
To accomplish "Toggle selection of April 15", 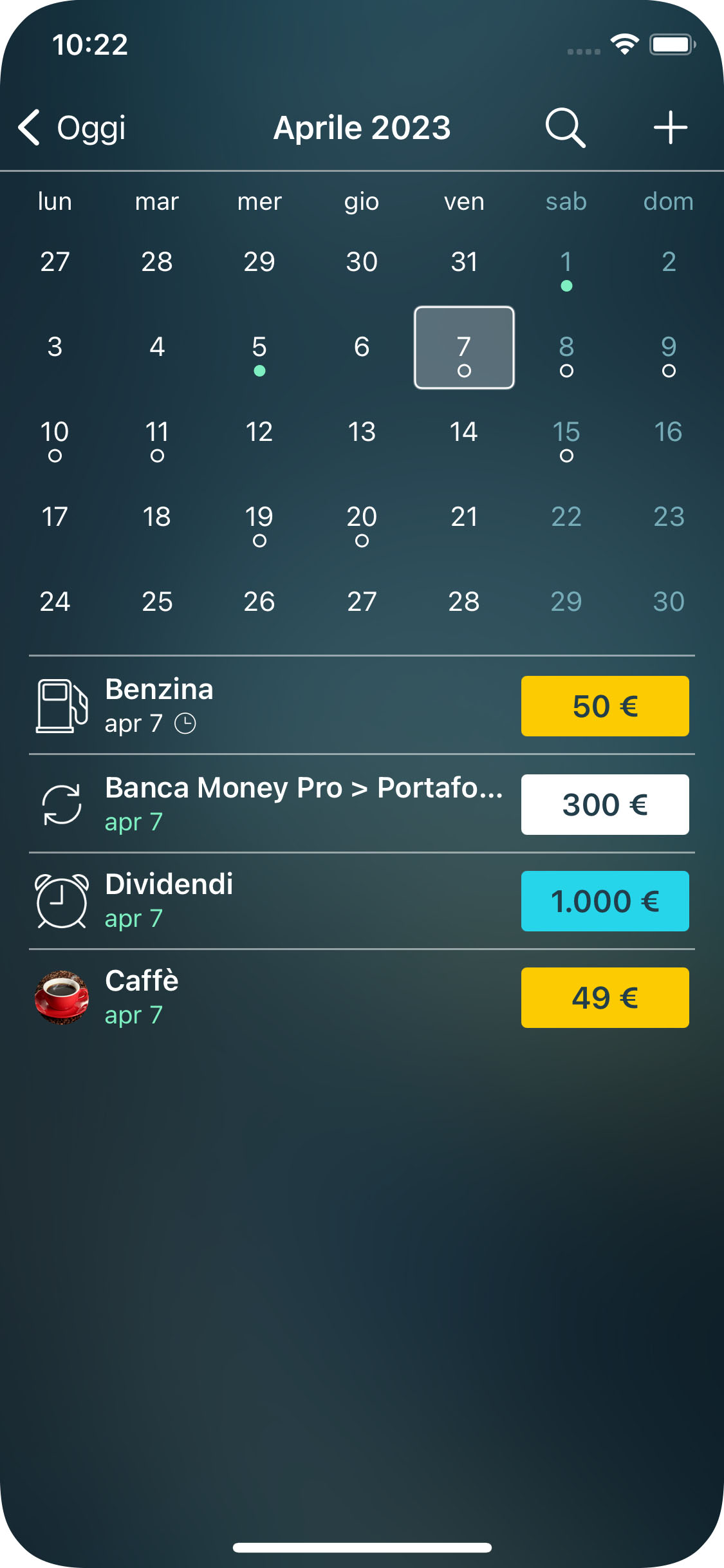I will (565, 433).
